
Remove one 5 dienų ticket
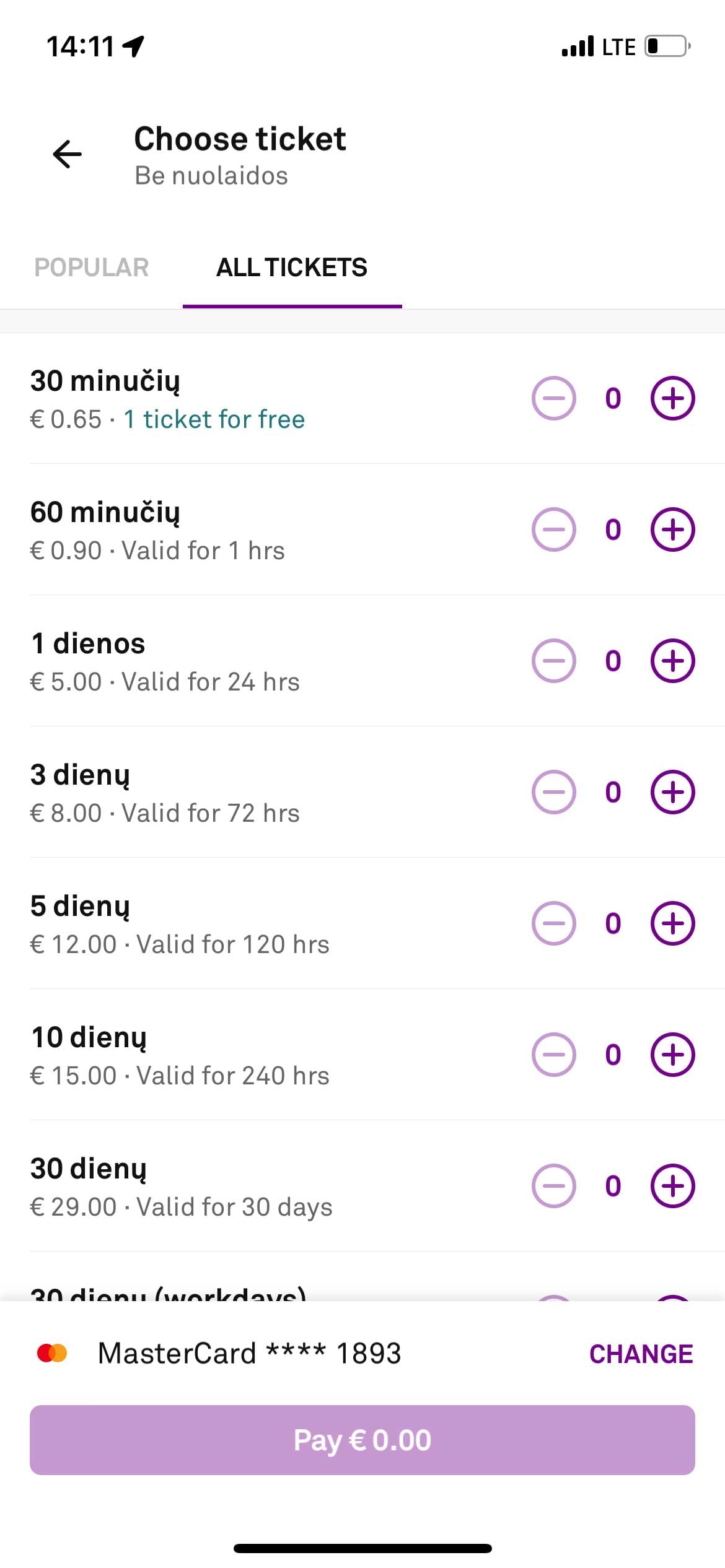(x=554, y=923)
